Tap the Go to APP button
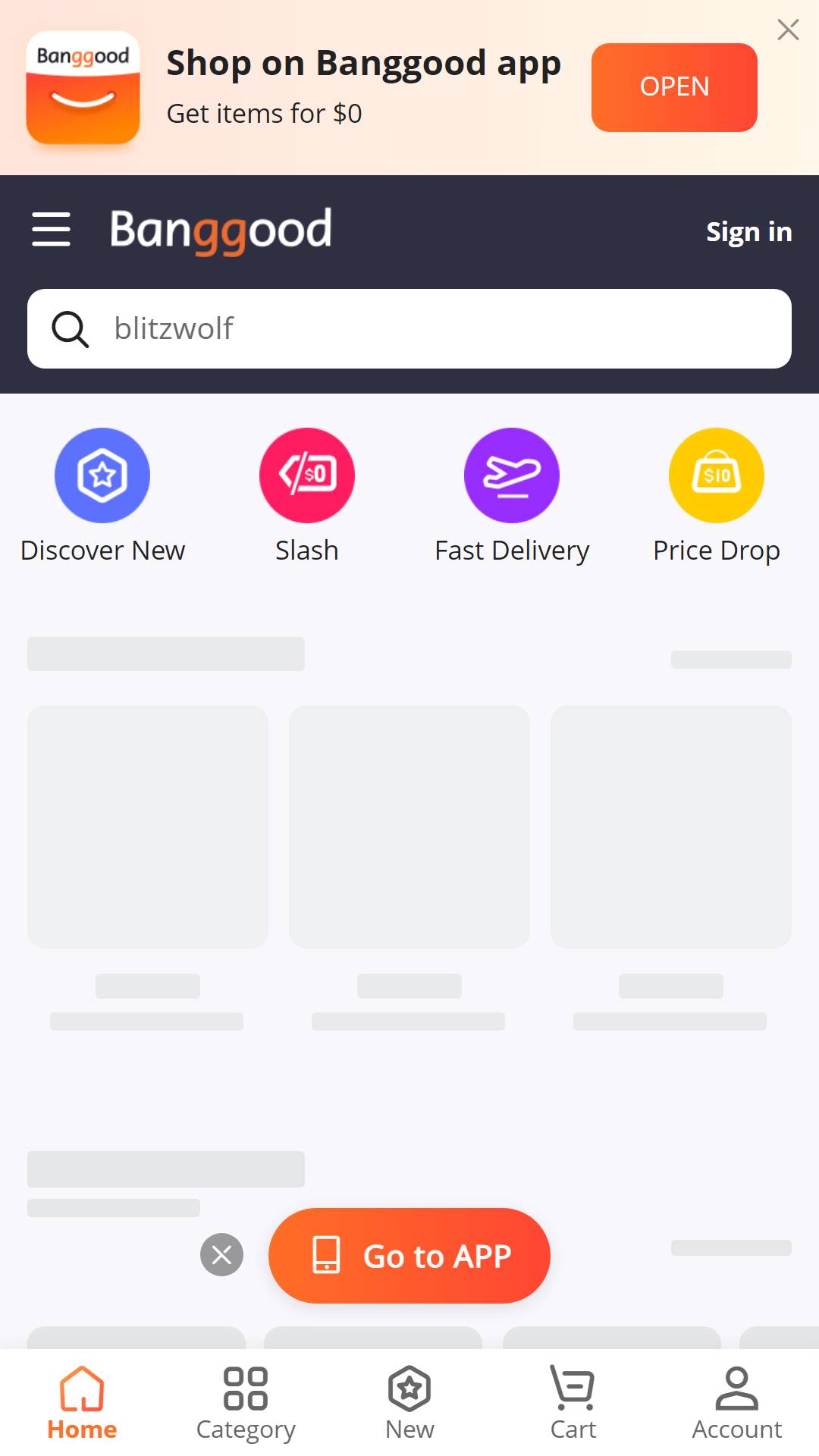Screen dimensions: 819x1456 click(409, 1256)
